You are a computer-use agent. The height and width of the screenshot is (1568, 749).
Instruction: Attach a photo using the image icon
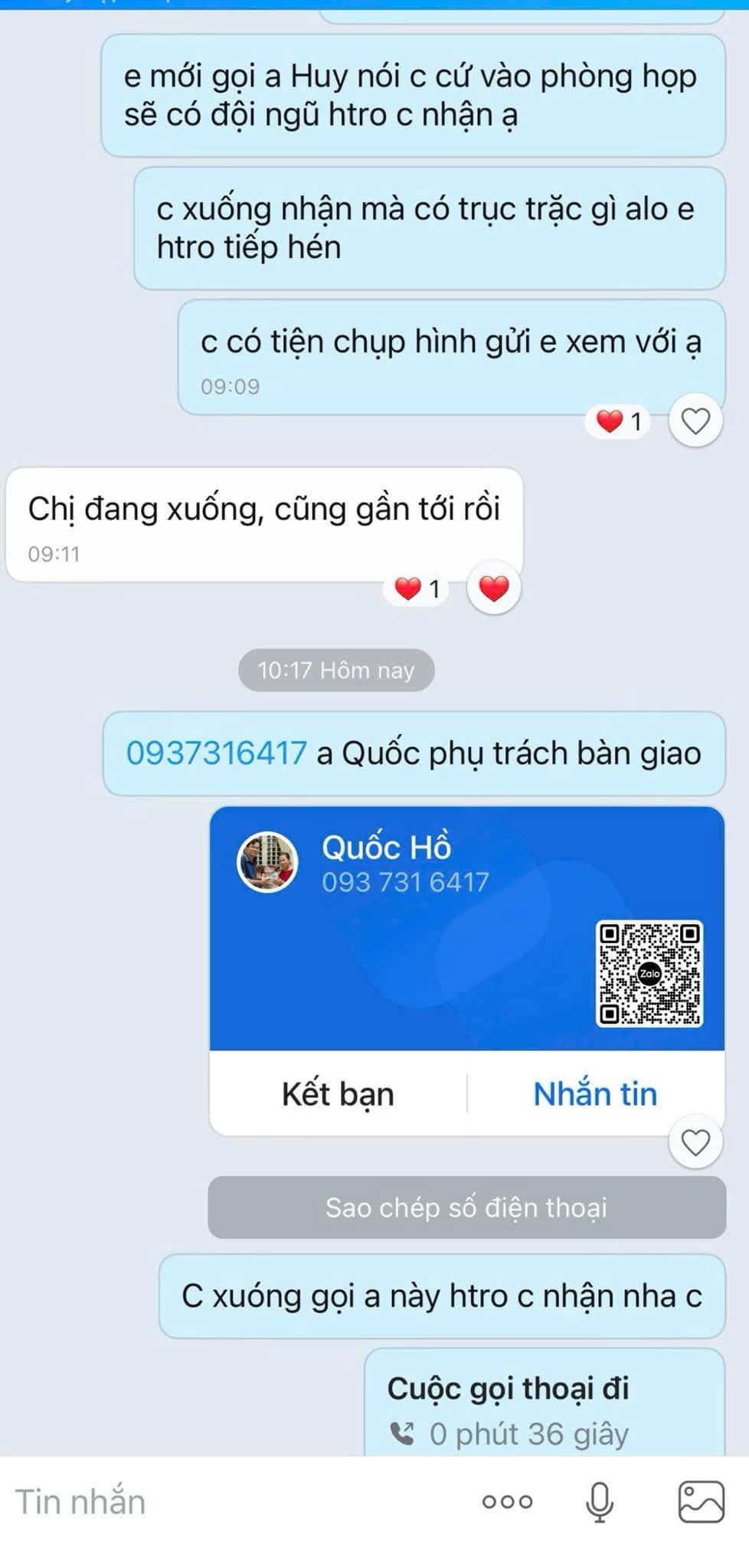click(x=701, y=1502)
